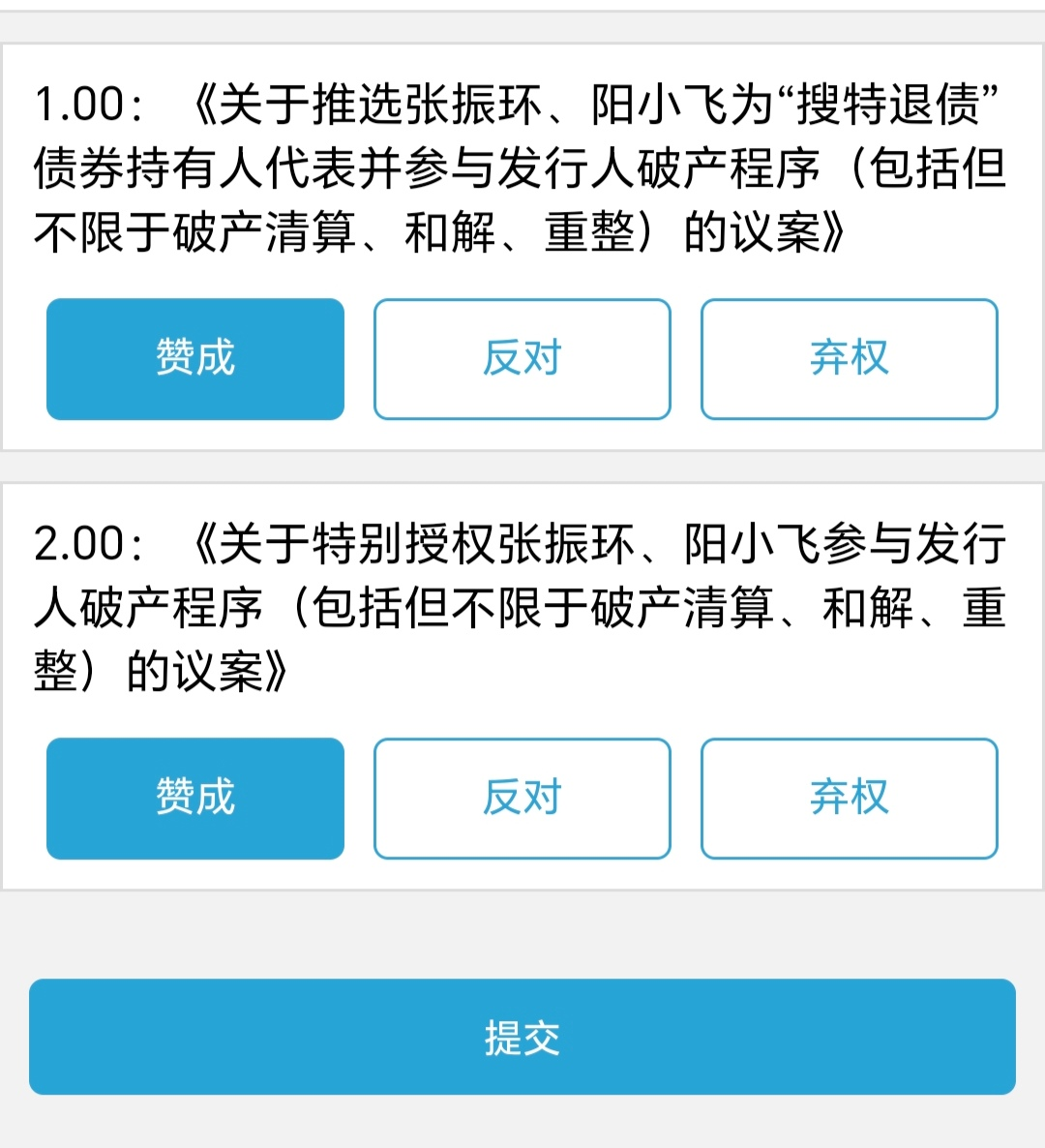
Task: Pick 弃权 for proposal 1.00
Action: click(849, 359)
